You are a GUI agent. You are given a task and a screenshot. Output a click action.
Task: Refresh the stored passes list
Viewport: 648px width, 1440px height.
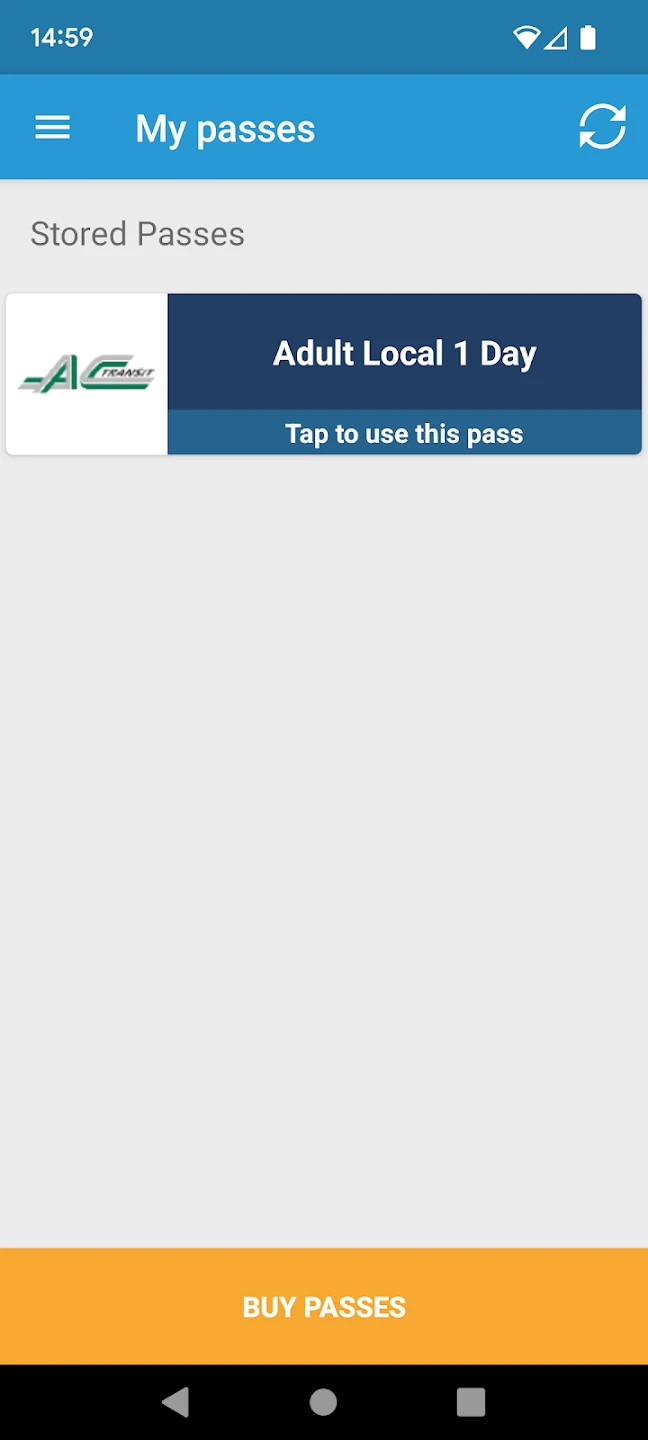pyautogui.click(x=602, y=128)
